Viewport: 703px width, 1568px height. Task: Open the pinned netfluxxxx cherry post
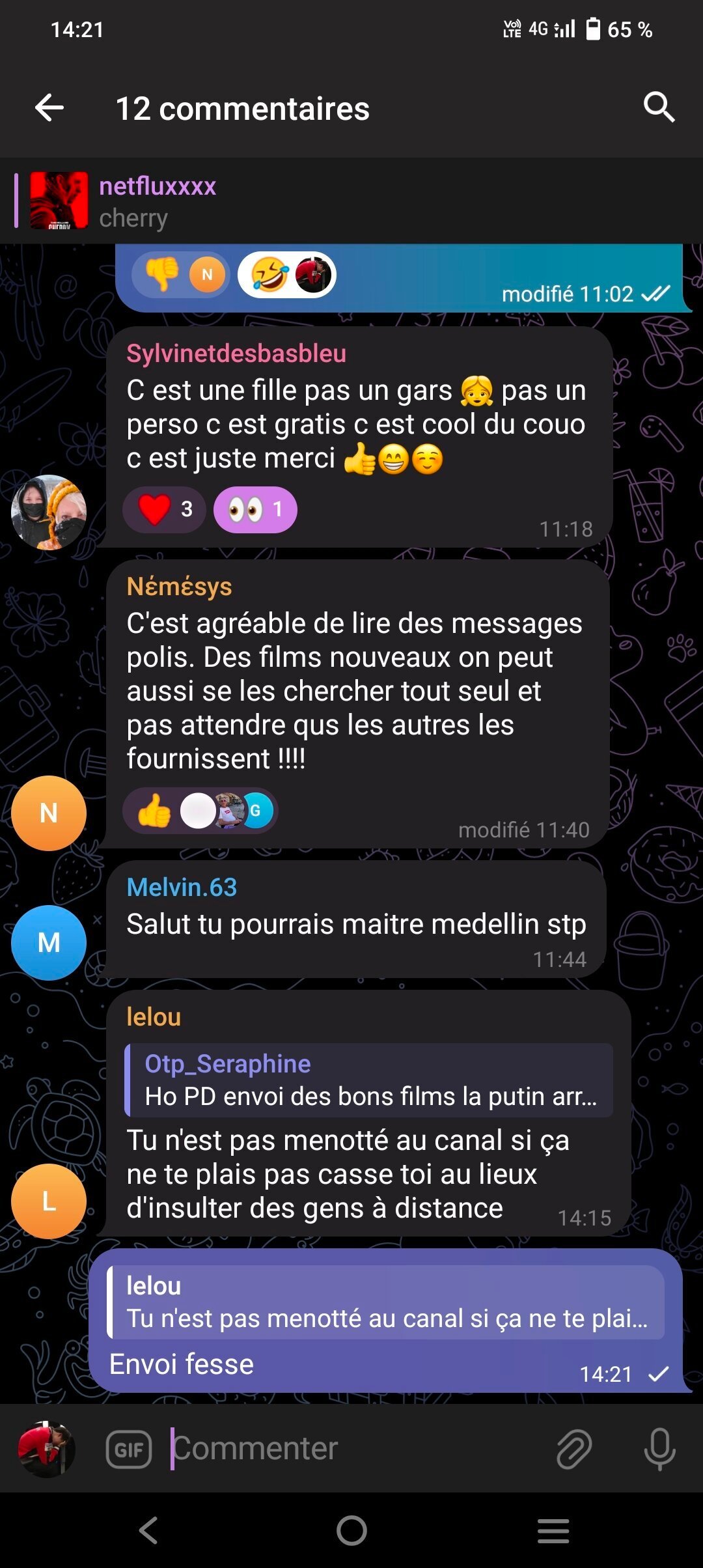351,201
